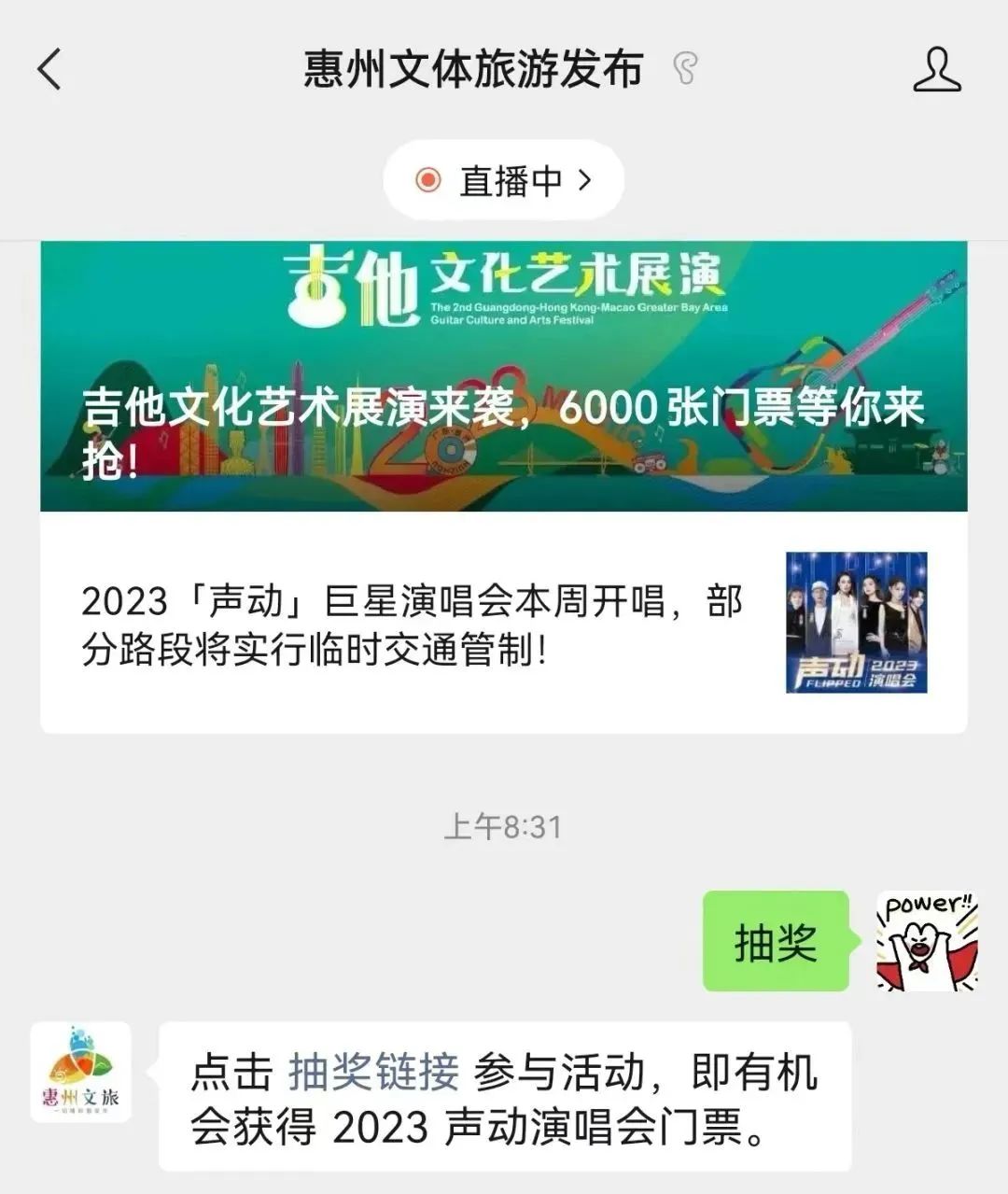The image size is (1008, 1194).
Task: Open the 直播中 live stream chip
Action: point(504,180)
